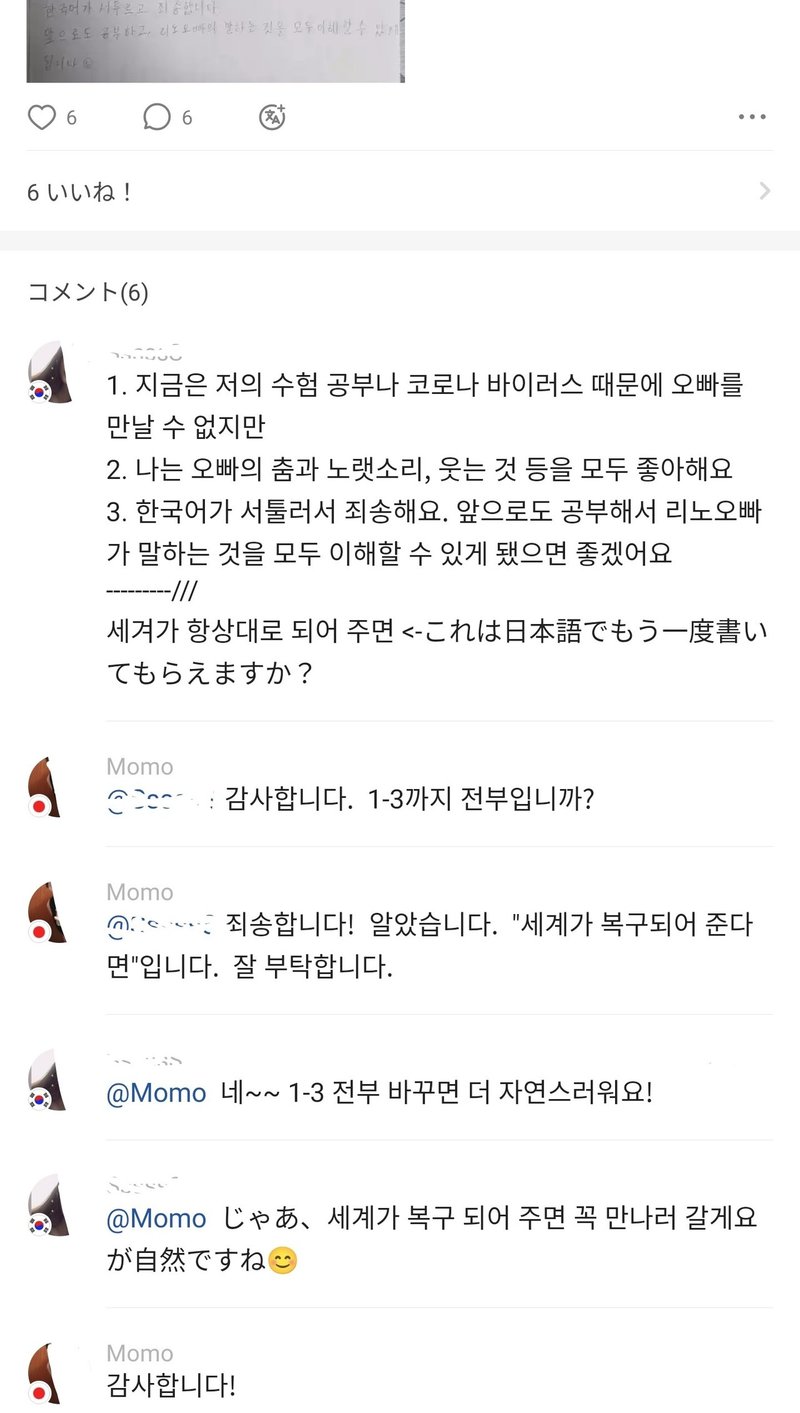Open the handwritten note photo in the post
The height and width of the screenshot is (1413, 800).
[215, 40]
